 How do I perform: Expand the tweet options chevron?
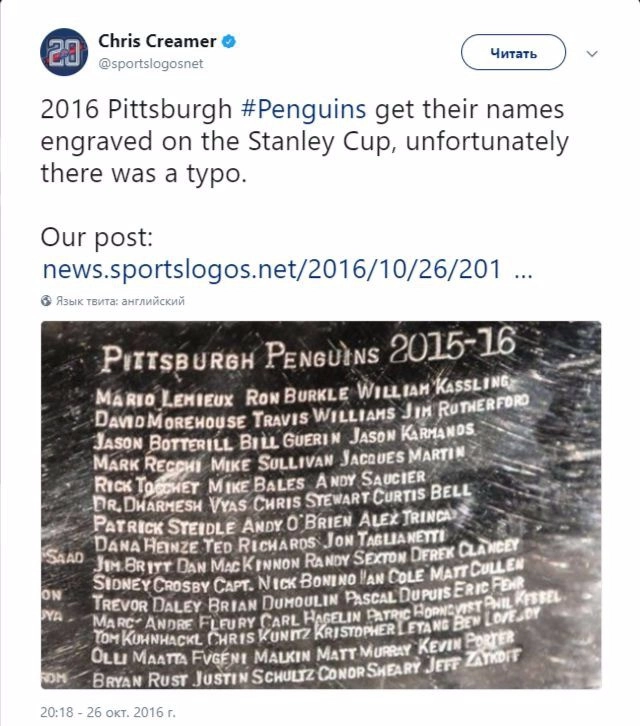[591, 53]
